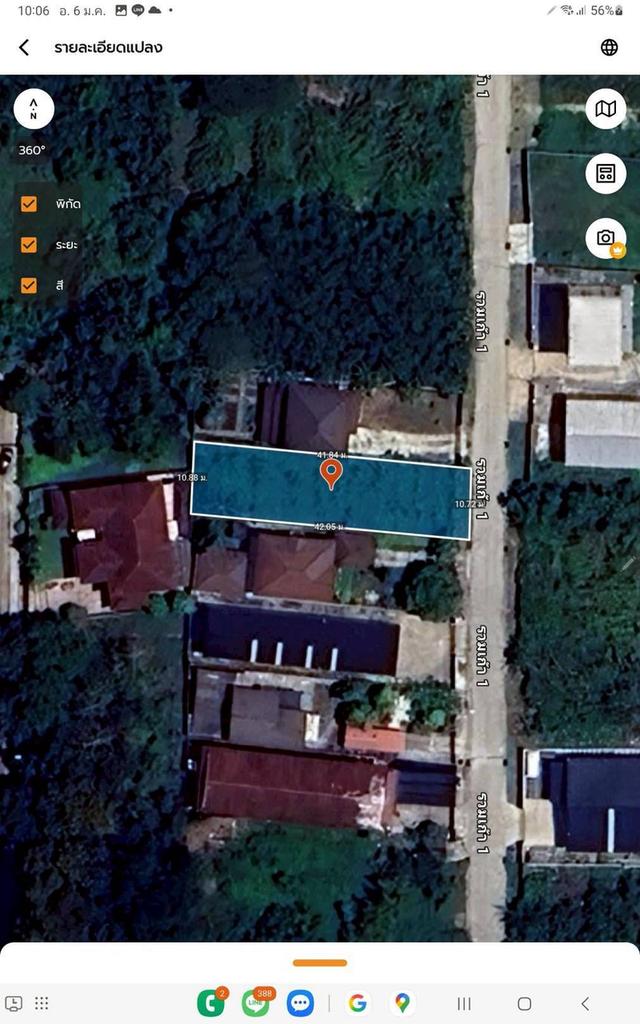
Task: Go back from รายละเอียดแปลง screen
Action: 24,48
